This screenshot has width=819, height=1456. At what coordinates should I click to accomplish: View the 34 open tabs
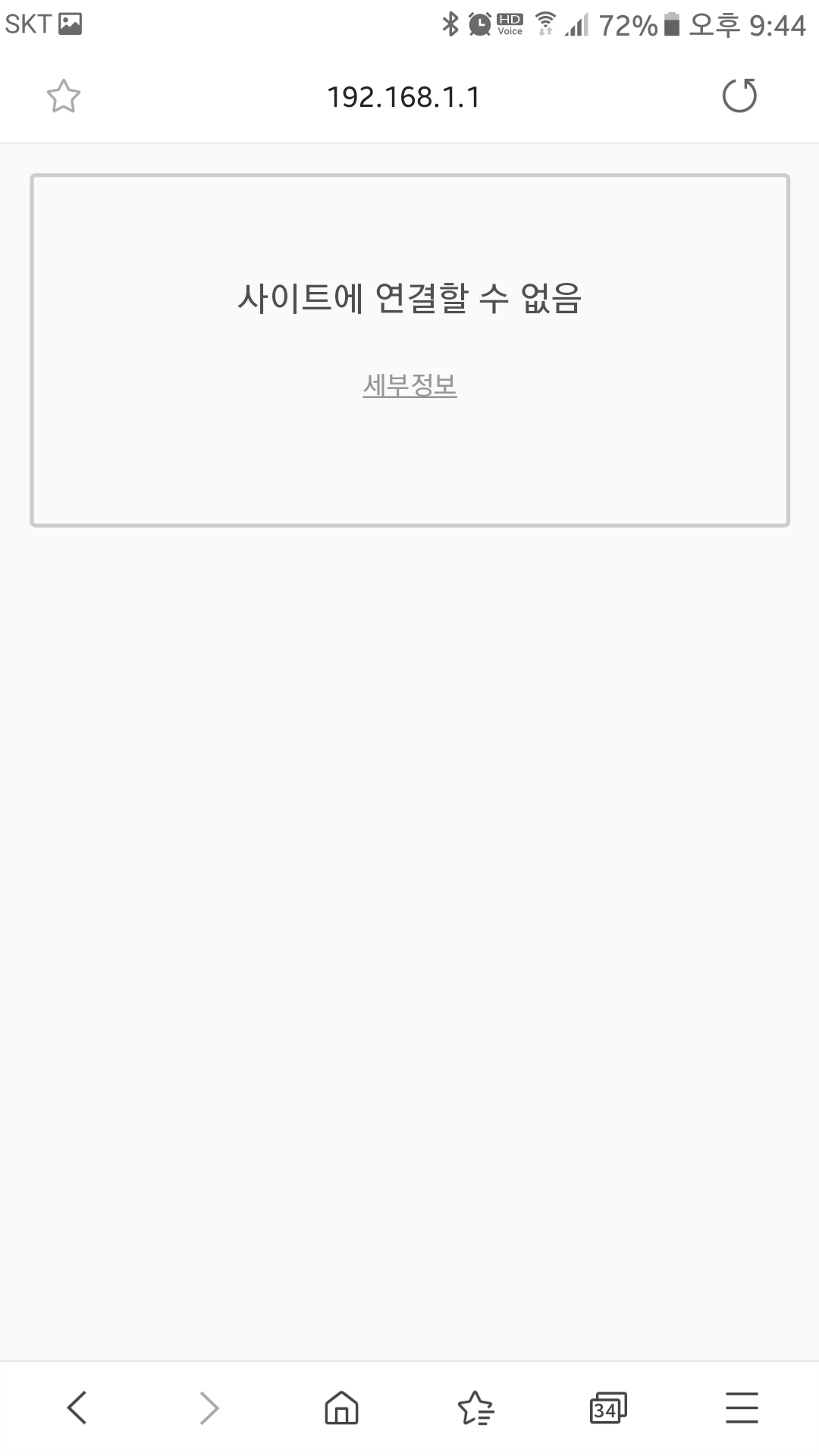(608, 1408)
